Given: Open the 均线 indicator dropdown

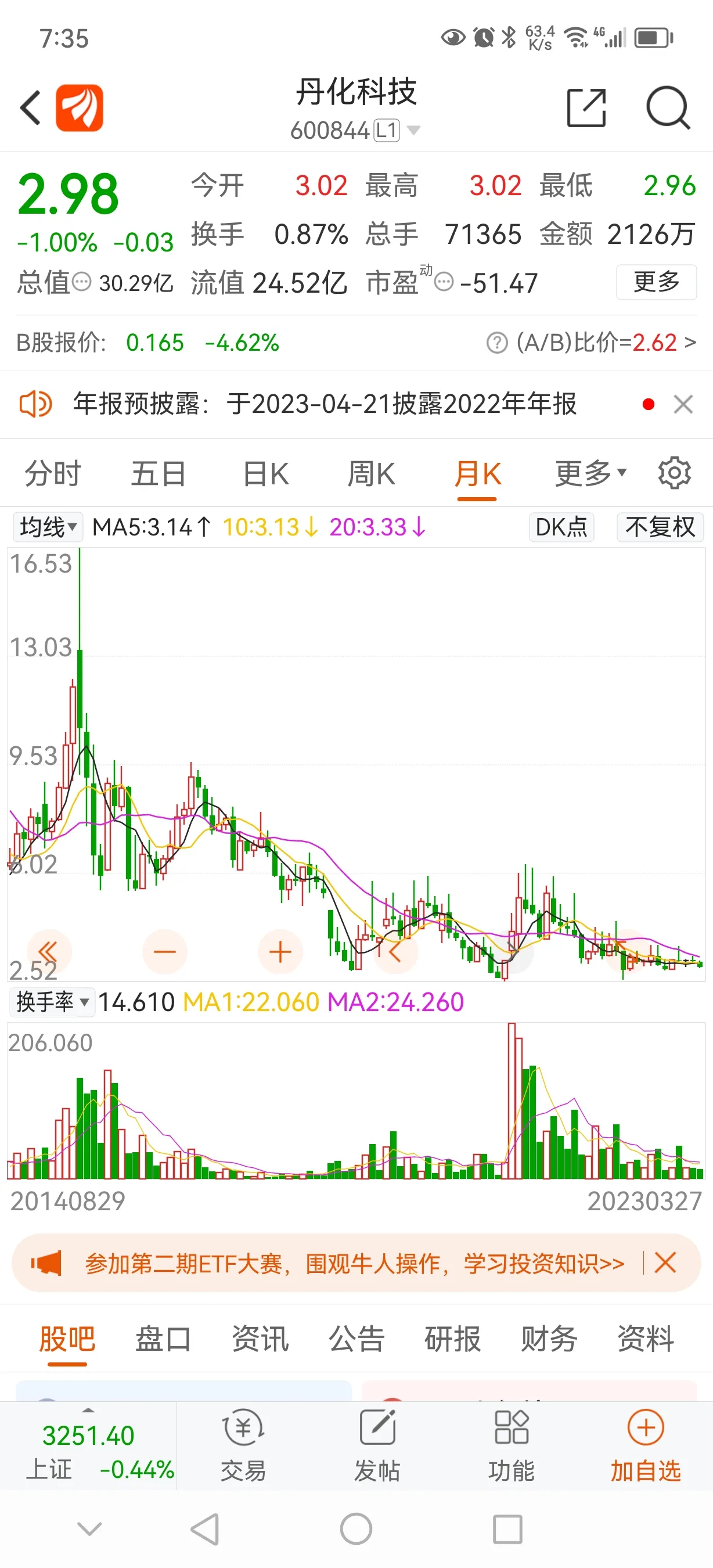Looking at the screenshot, I should 48,527.
